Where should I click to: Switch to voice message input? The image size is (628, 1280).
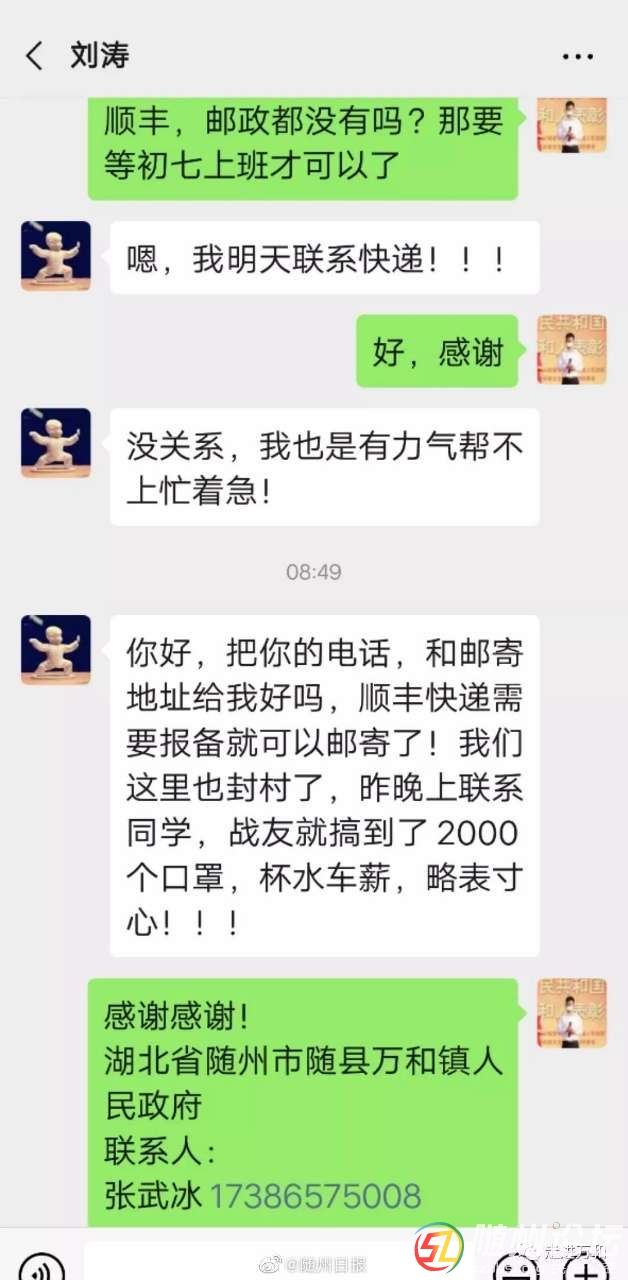click(42, 1266)
